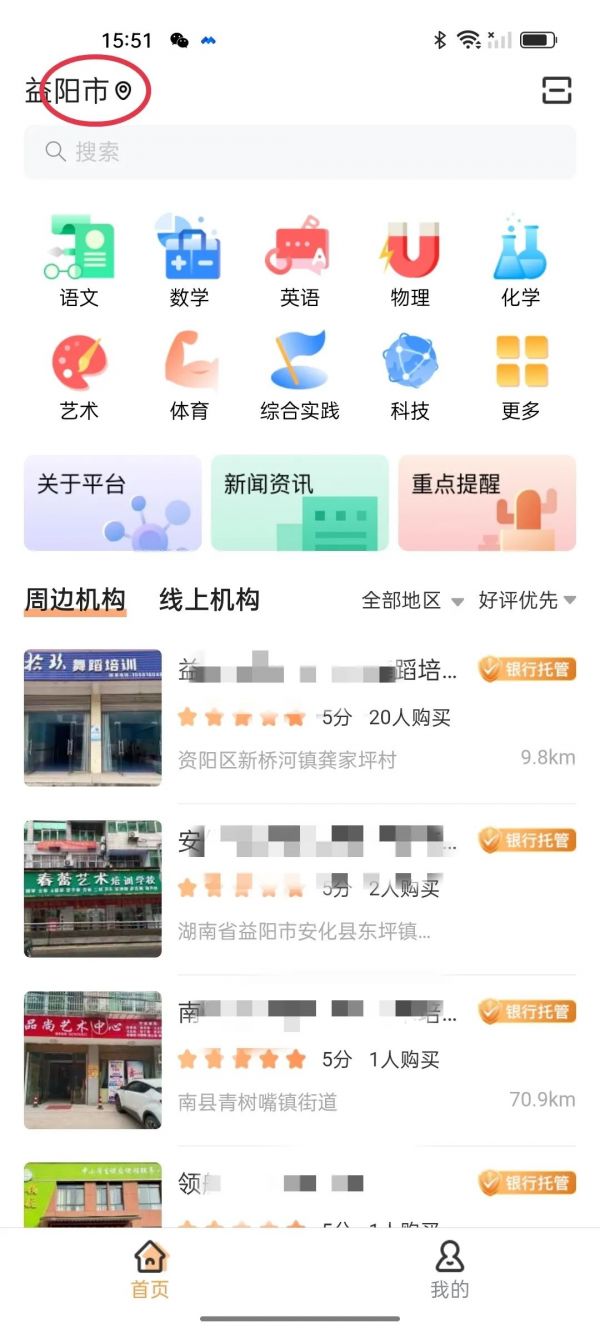Viewport: 600px width, 1333px height.
Task: Open the 关于平台 card
Action: point(112,503)
